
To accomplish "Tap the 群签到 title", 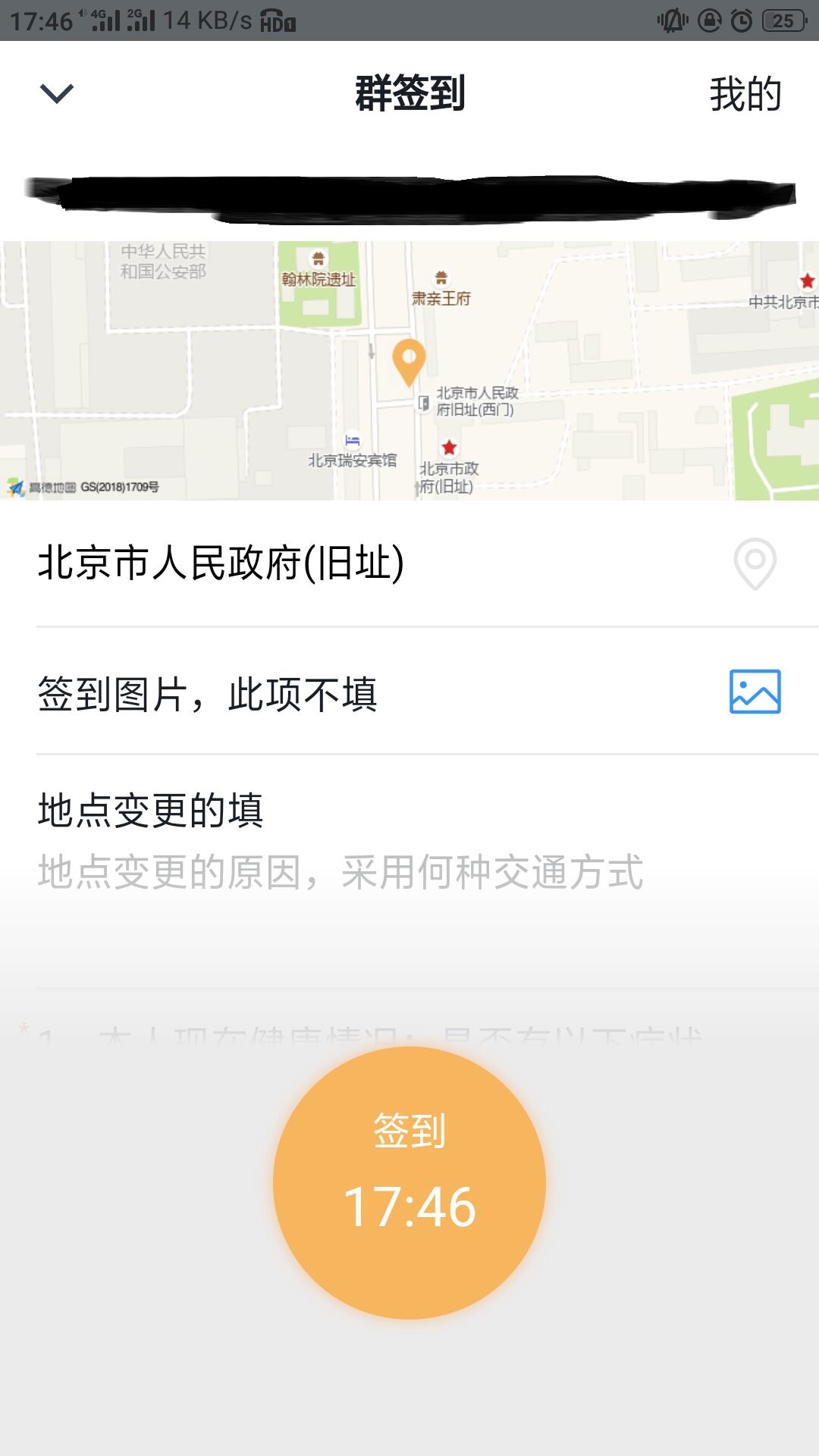I will (409, 93).
